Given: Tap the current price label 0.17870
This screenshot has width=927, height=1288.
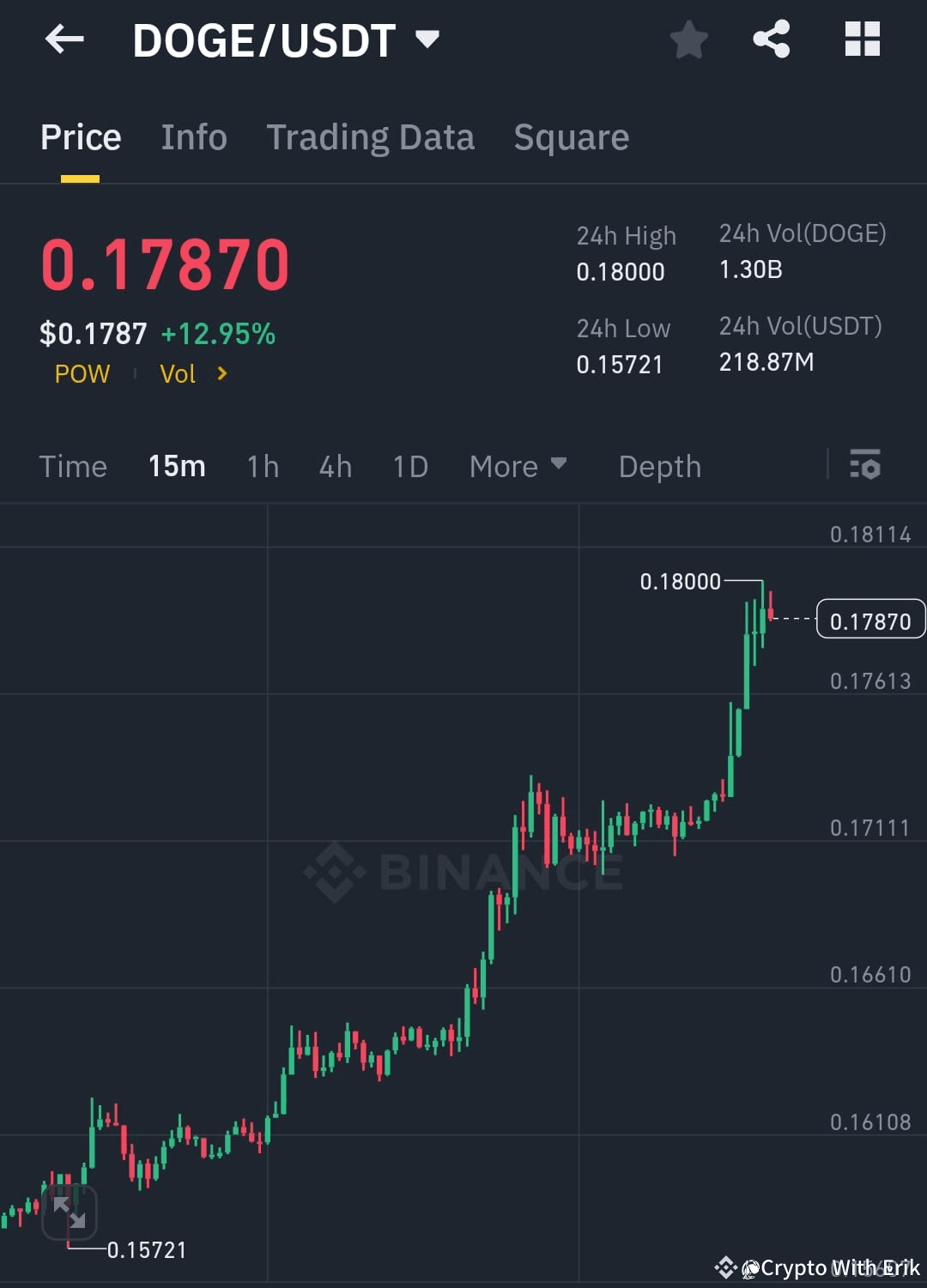Looking at the screenshot, I should coord(871,620).
